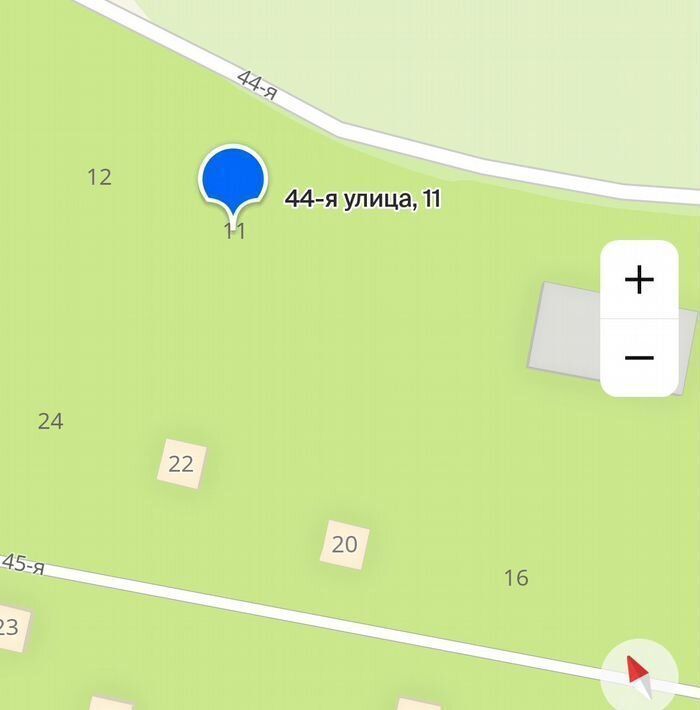Tap the compass to reset orientation
The image size is (700, 710).
pos(640,675)
